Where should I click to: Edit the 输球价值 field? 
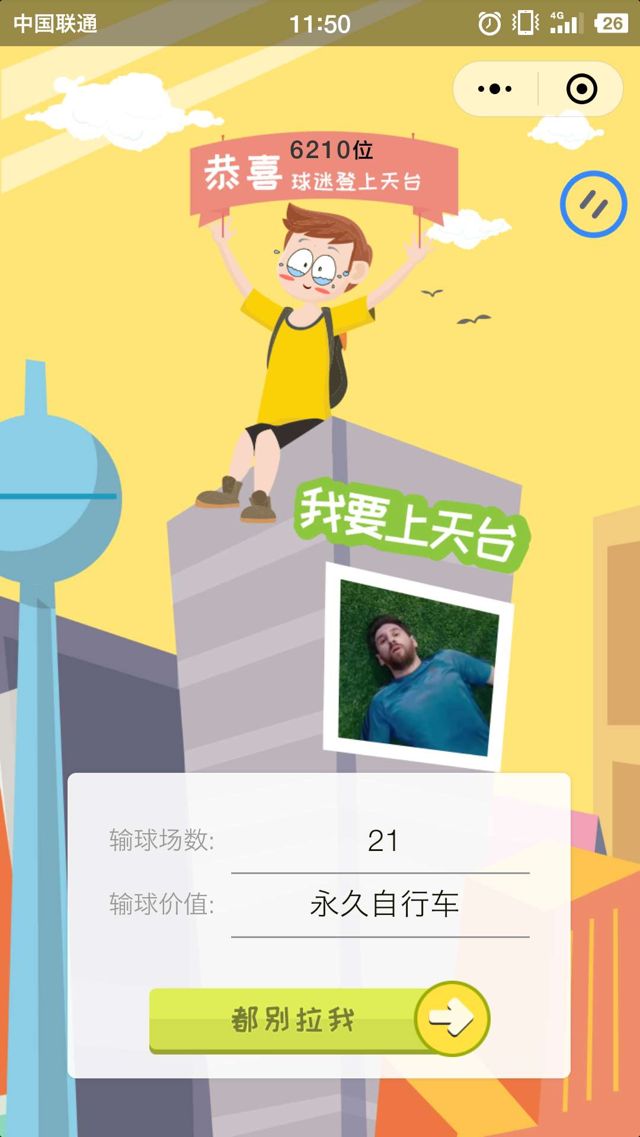[381, 906]
